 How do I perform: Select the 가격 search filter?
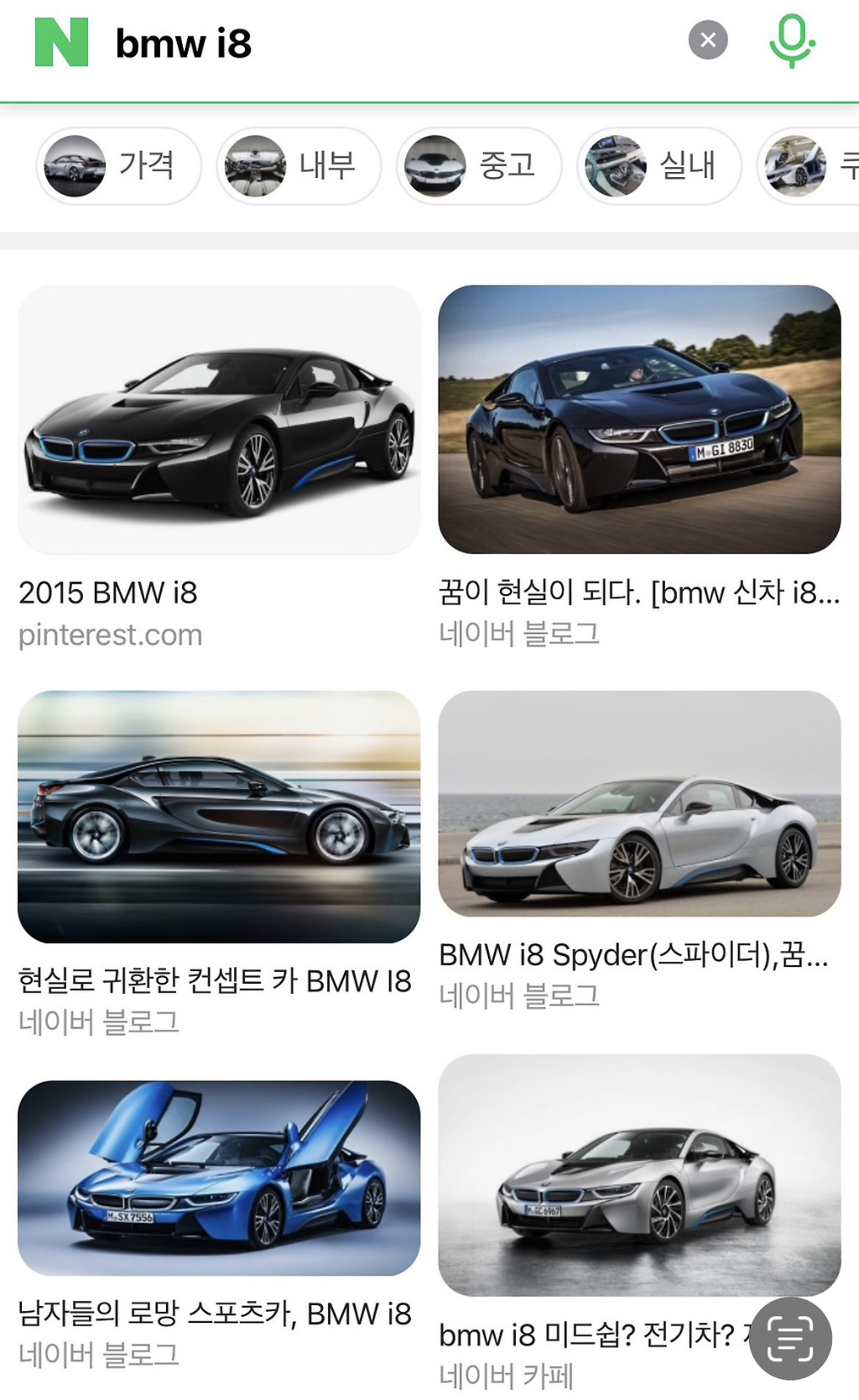click(117, 165)
